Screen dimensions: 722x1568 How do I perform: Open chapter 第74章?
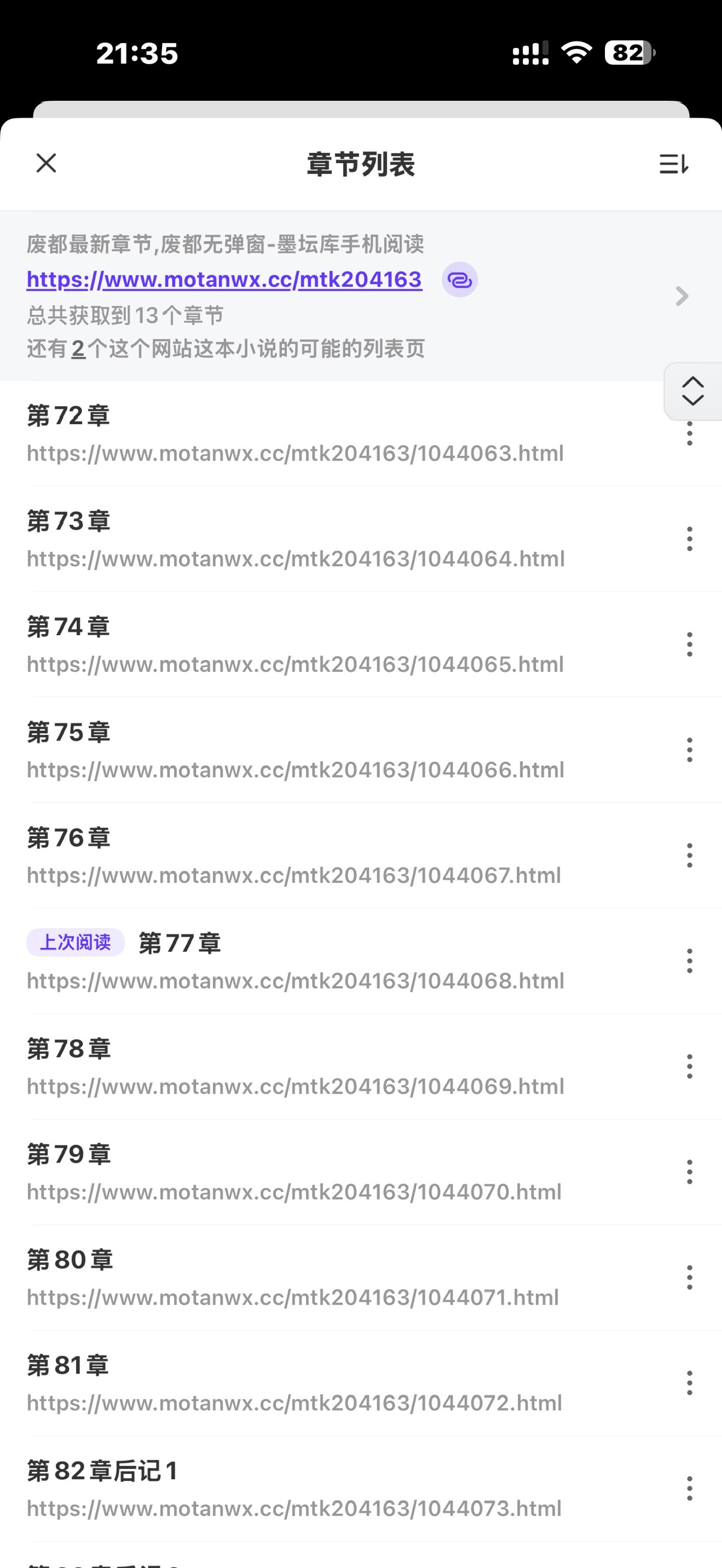pyautogui.click(x=295, y=645)
